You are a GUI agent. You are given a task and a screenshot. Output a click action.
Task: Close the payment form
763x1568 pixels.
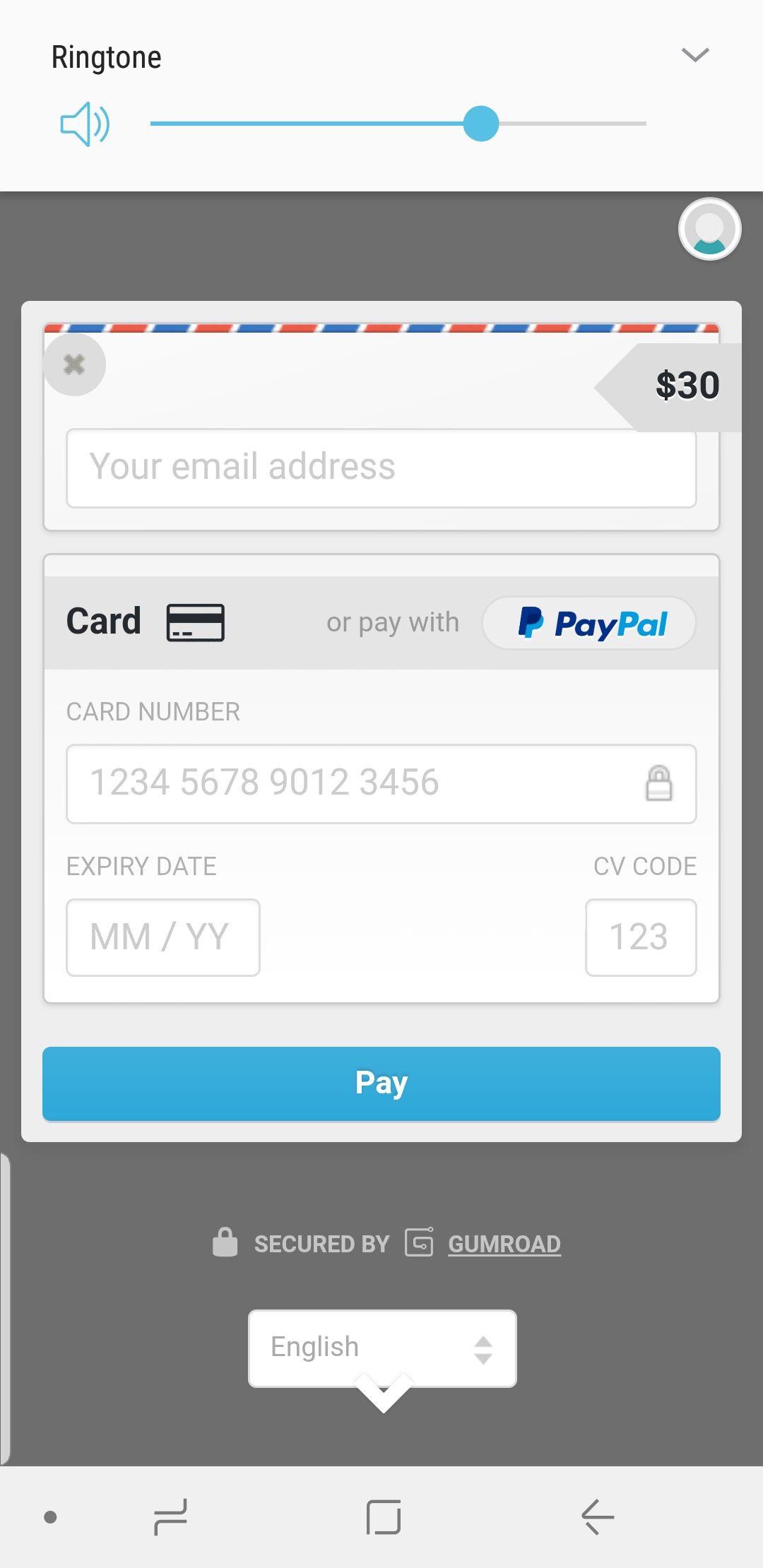pyautogui.click(x=74, y=364)
